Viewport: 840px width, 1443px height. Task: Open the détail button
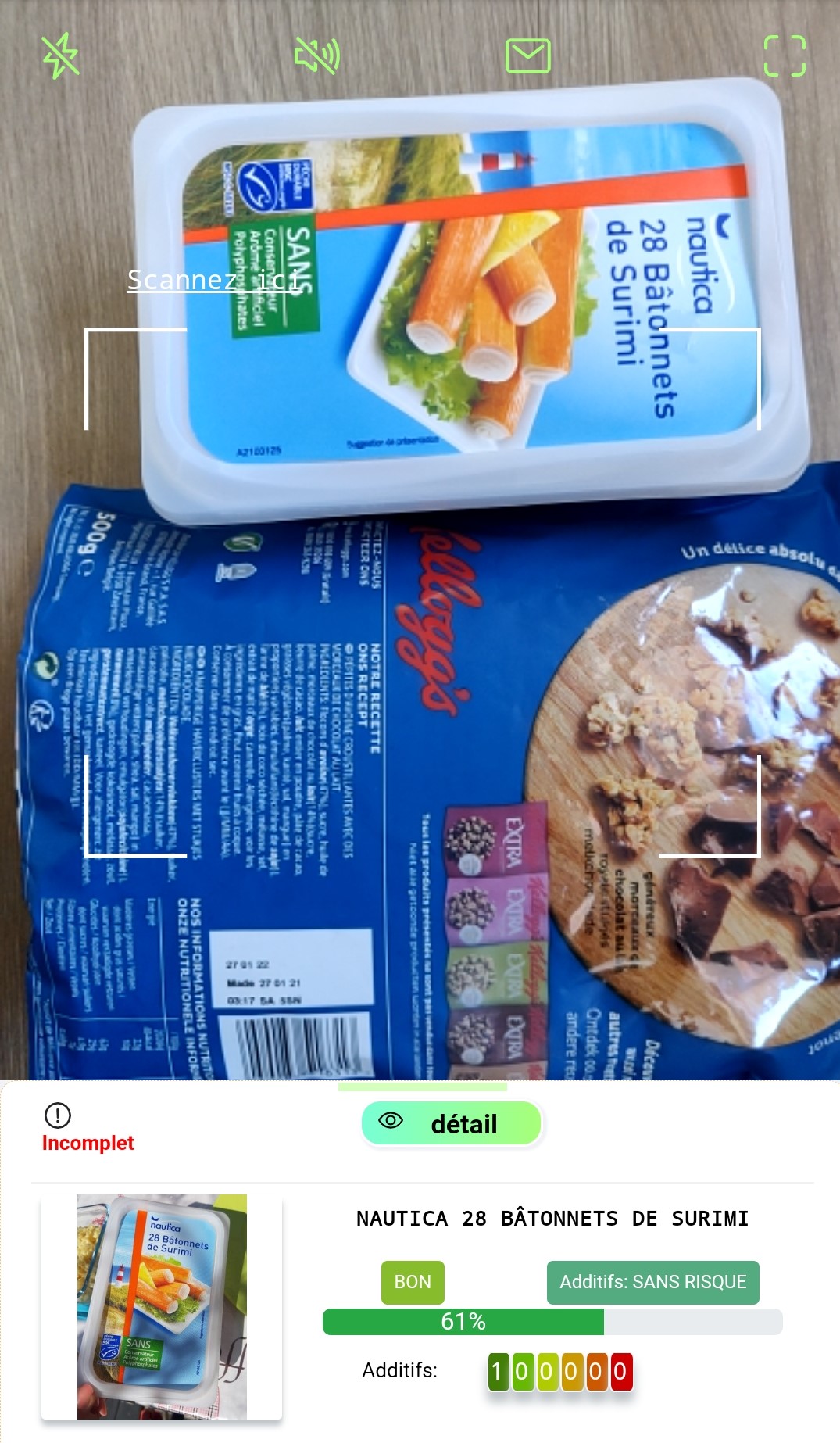point(451,1123)
